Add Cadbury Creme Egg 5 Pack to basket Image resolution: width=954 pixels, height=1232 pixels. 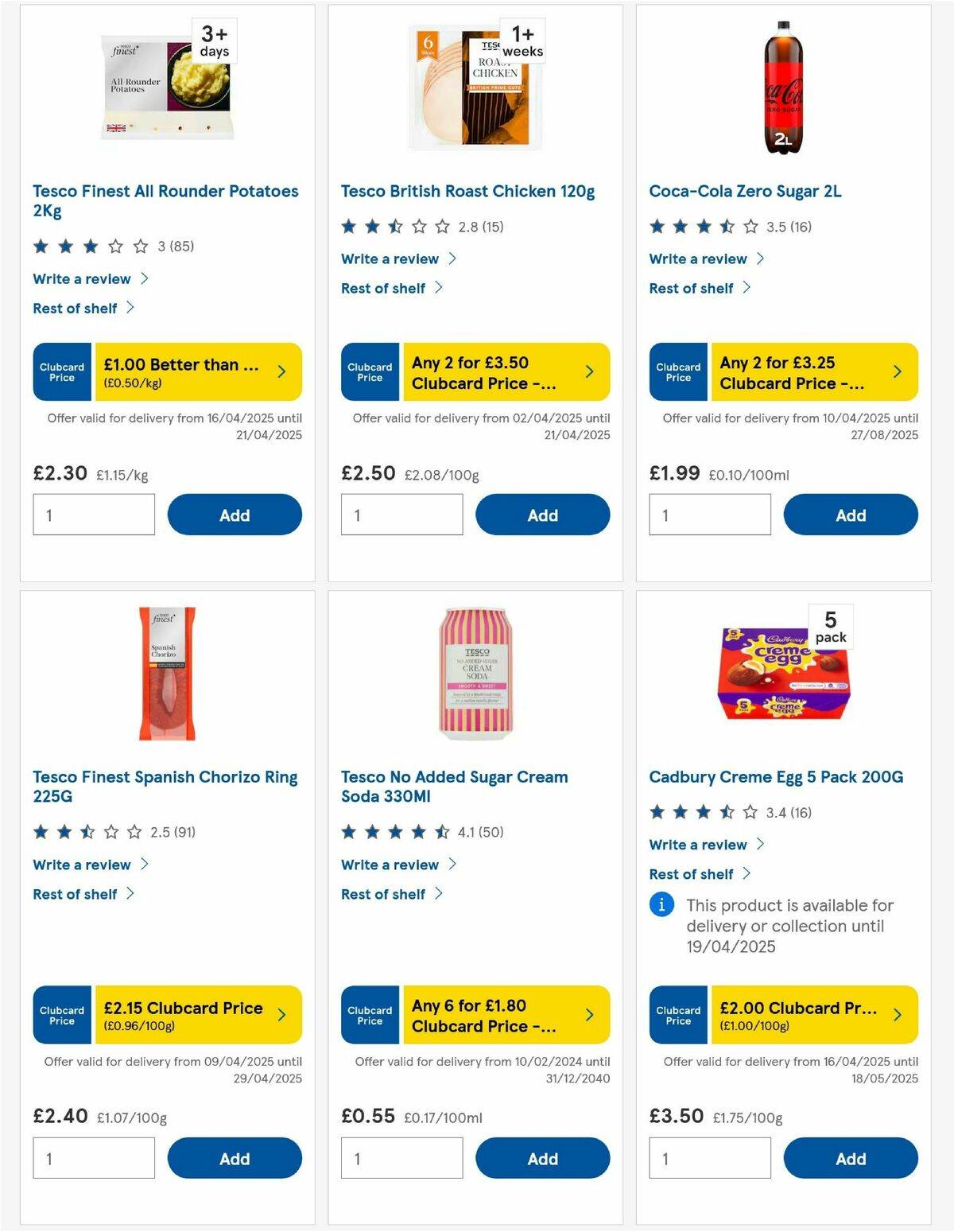coord(851,1158)
